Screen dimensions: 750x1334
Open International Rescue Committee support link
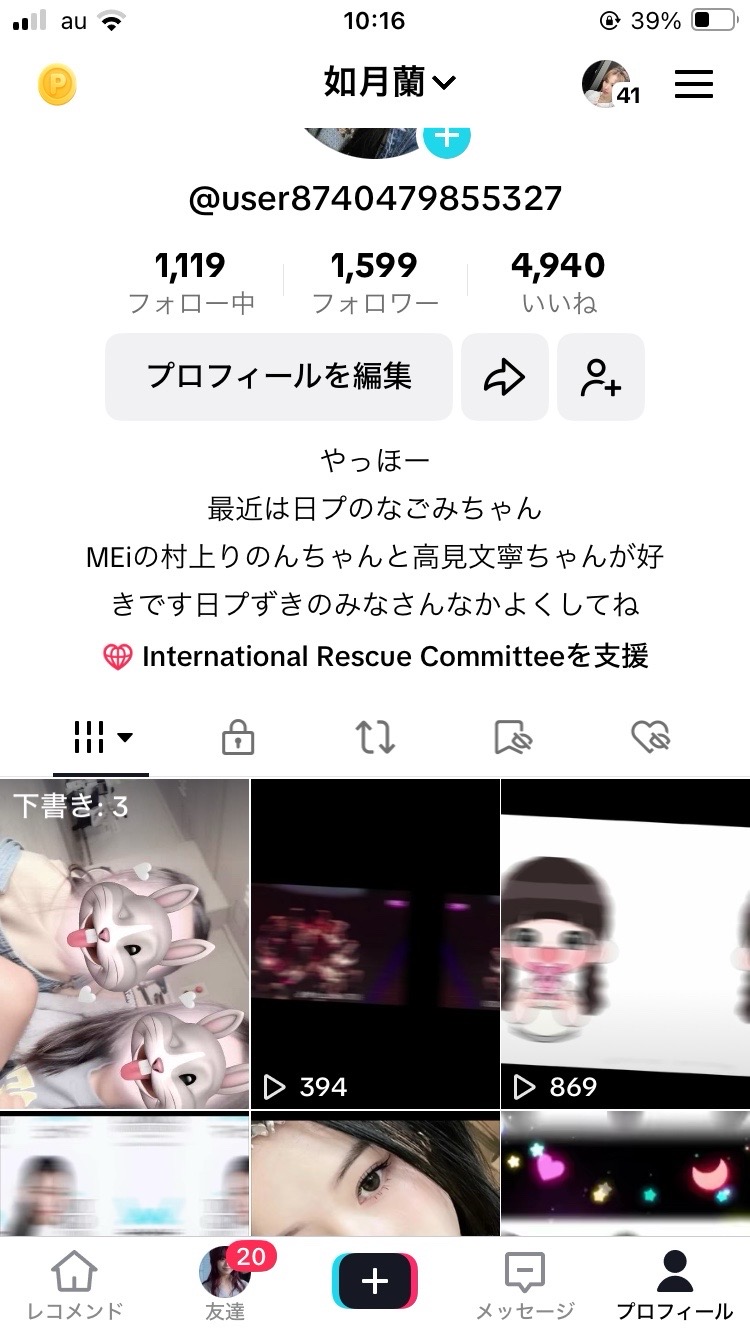376,657
